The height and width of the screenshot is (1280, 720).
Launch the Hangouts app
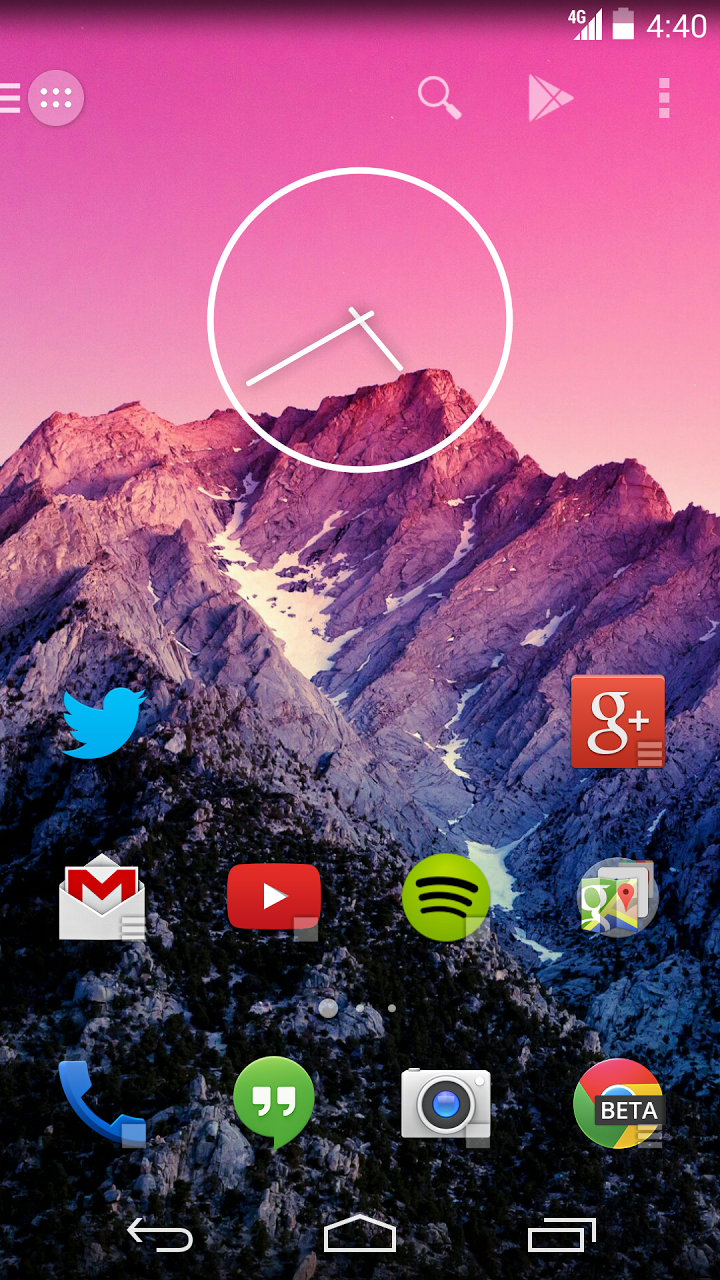click(x=274, y=1103)
